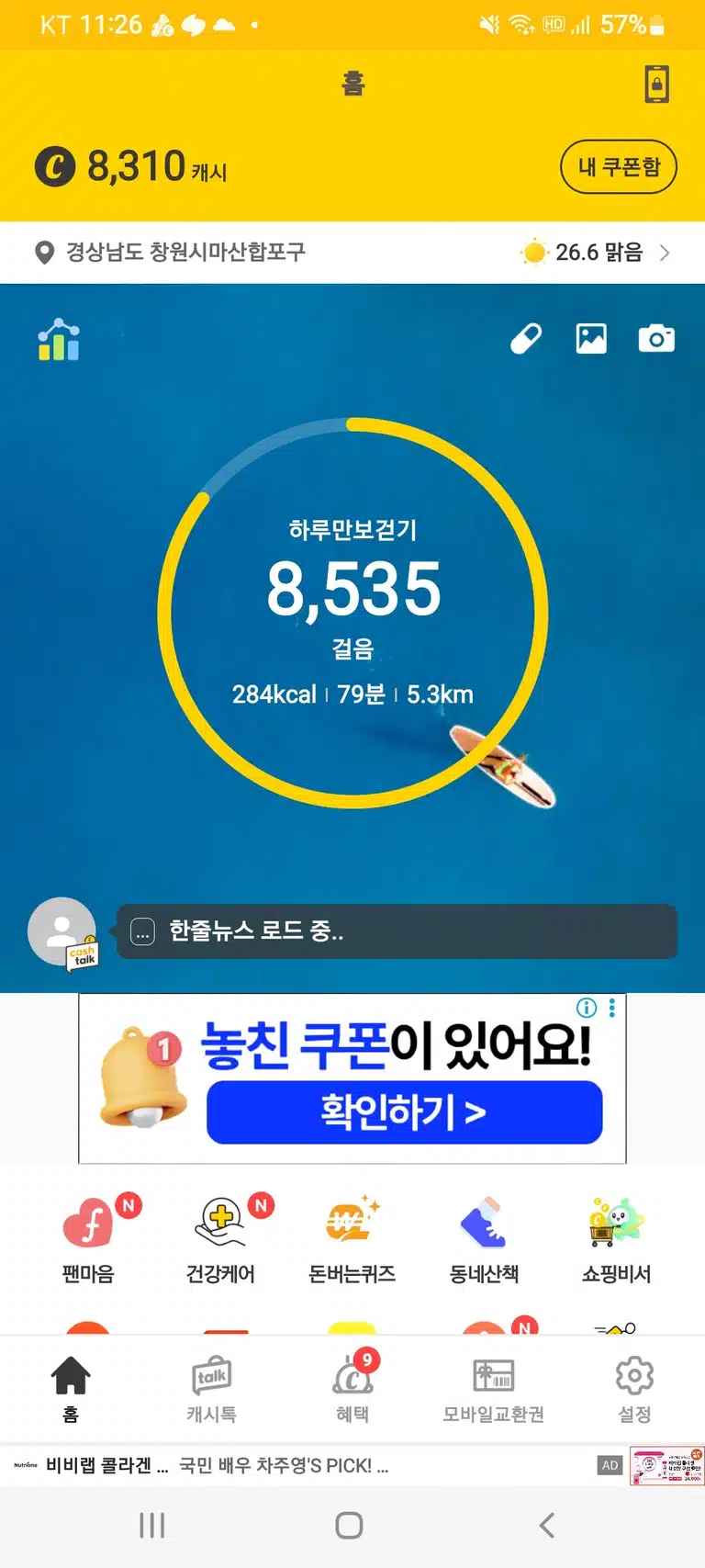Image resolution: width=705 pixels, height=1568 pixels.
Task: Open the camera icon
Action: coord(656,339)
